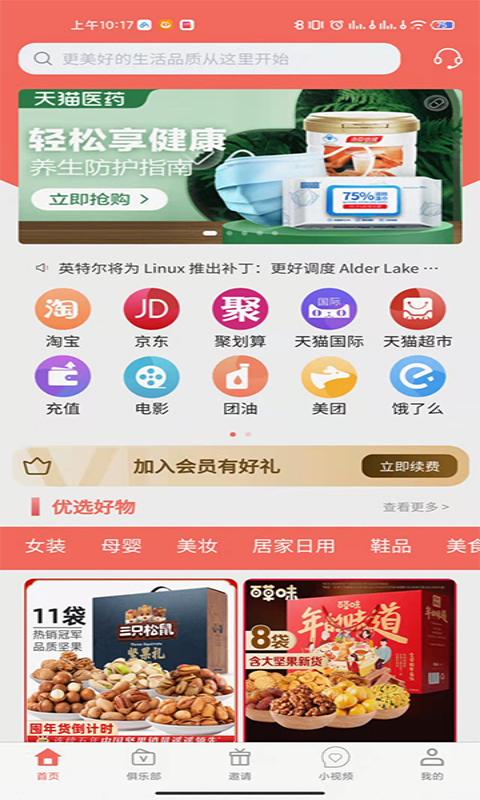
Task: Open 团油 fuel service
Action: click(x=240, y=386)
